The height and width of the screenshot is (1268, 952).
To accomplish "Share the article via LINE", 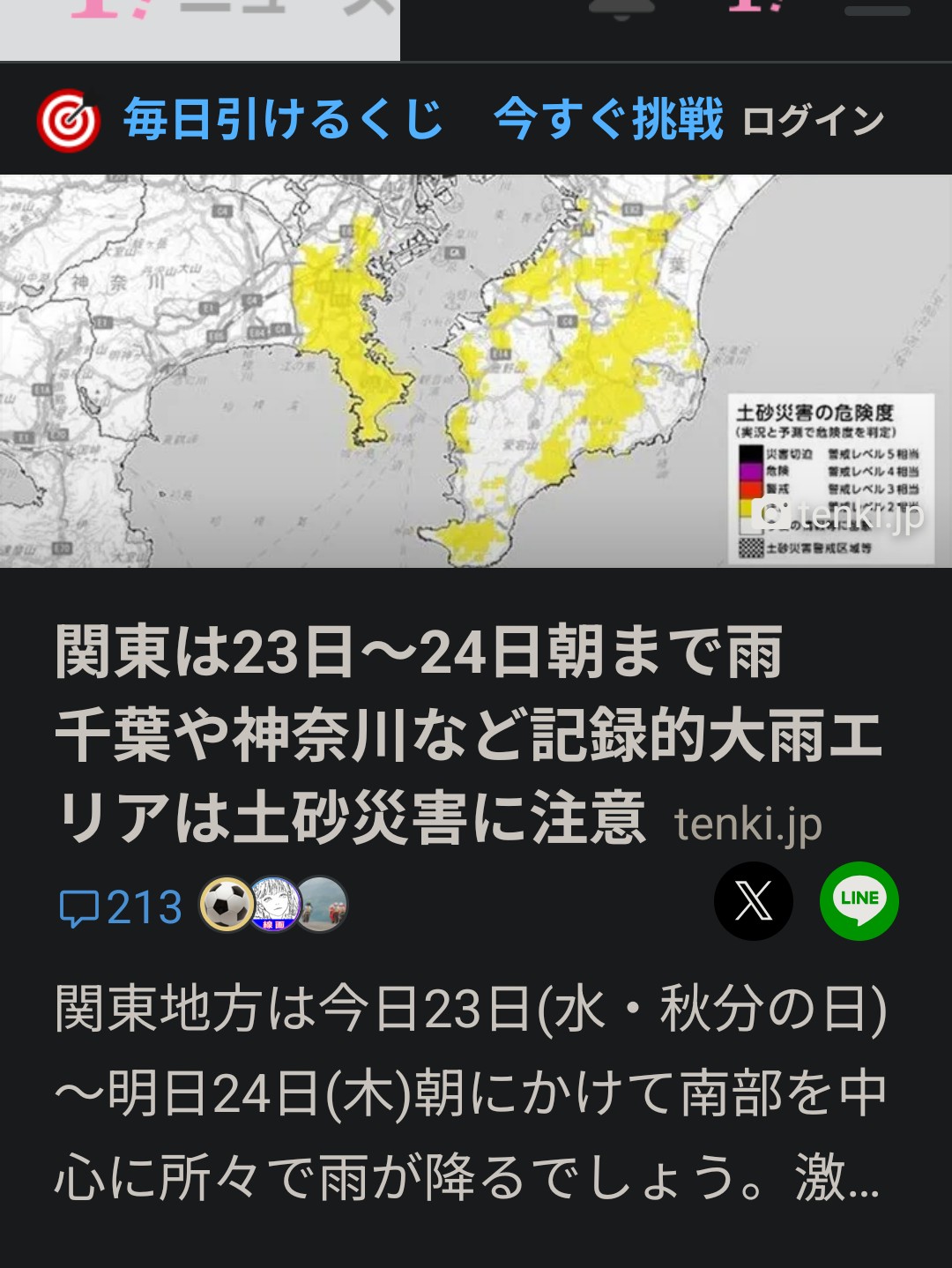I will pos(859,901).
